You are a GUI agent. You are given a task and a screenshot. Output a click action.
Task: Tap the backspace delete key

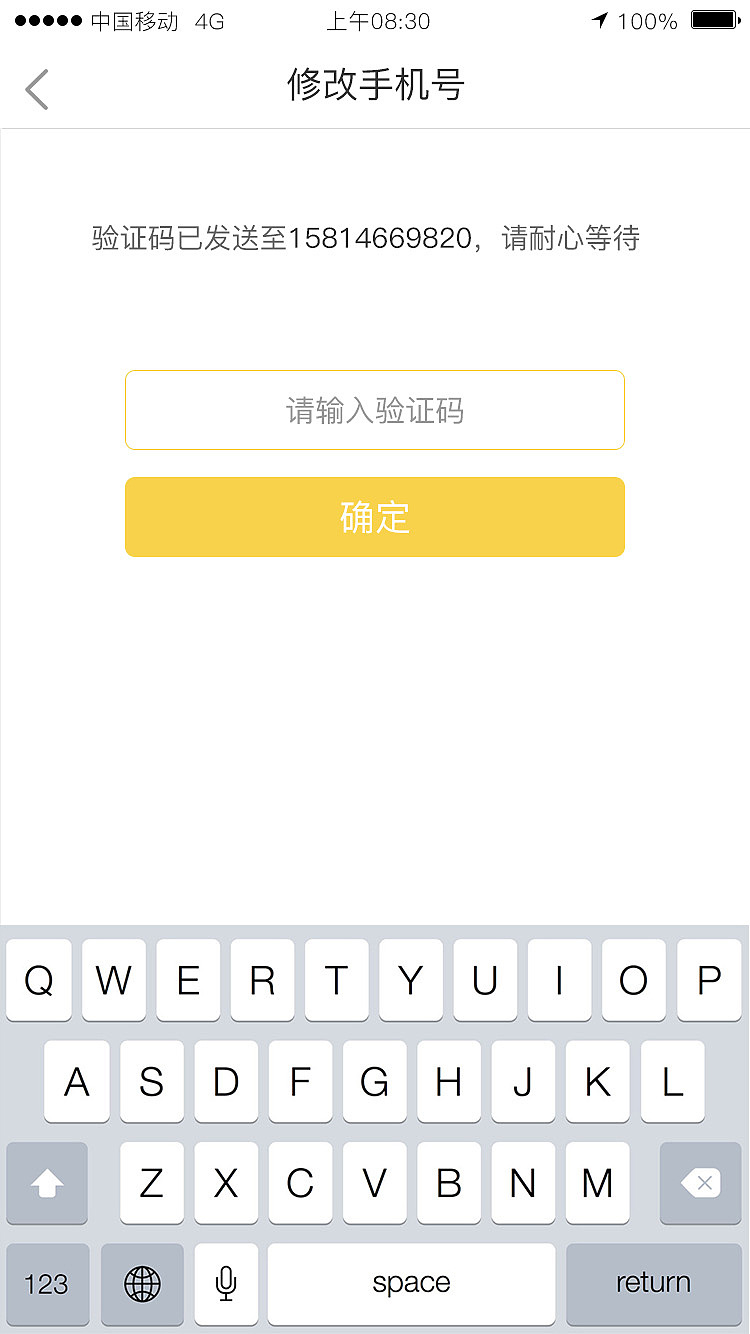699,1182
